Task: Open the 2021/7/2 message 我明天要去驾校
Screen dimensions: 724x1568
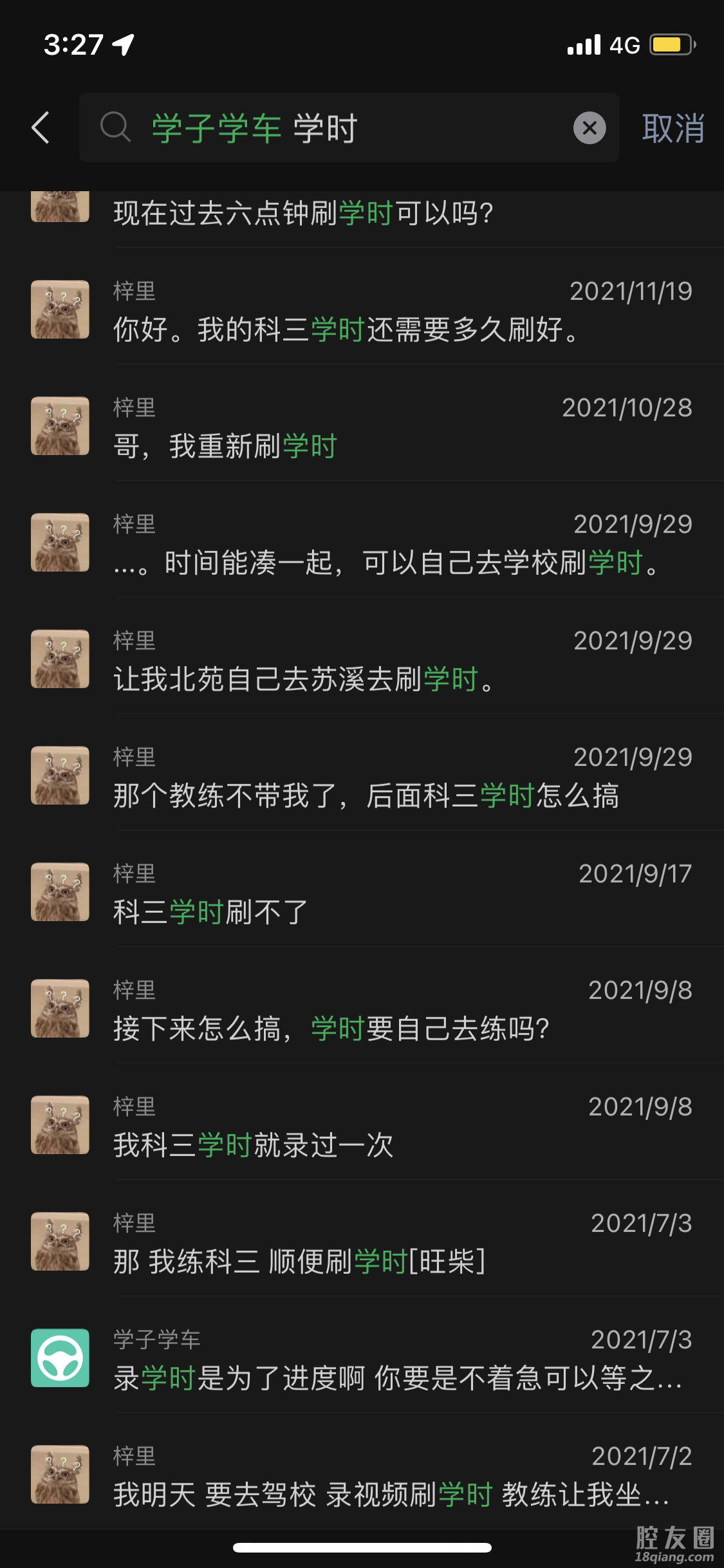Action: pos(386,1477)
